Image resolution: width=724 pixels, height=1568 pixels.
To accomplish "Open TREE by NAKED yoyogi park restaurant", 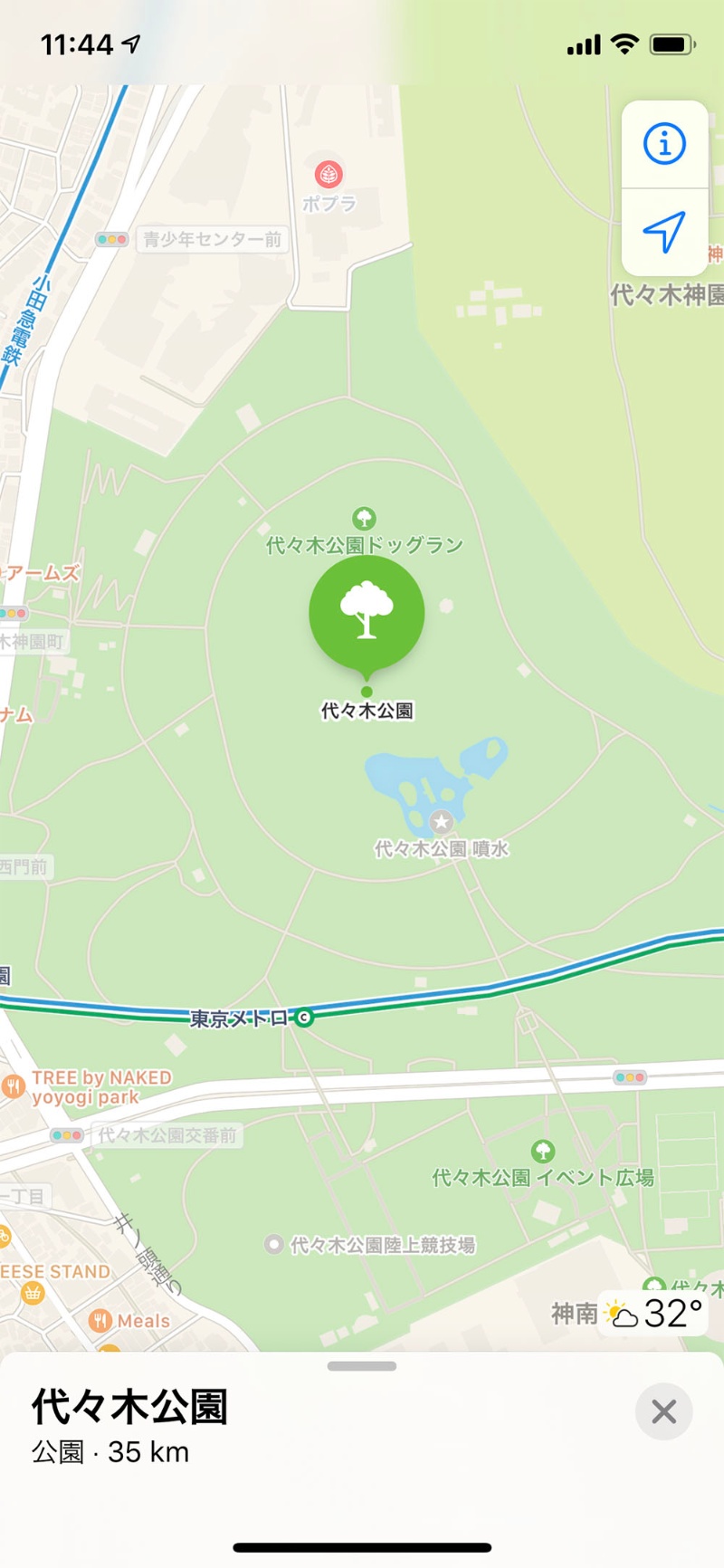I will click(x=13, y=1086).
